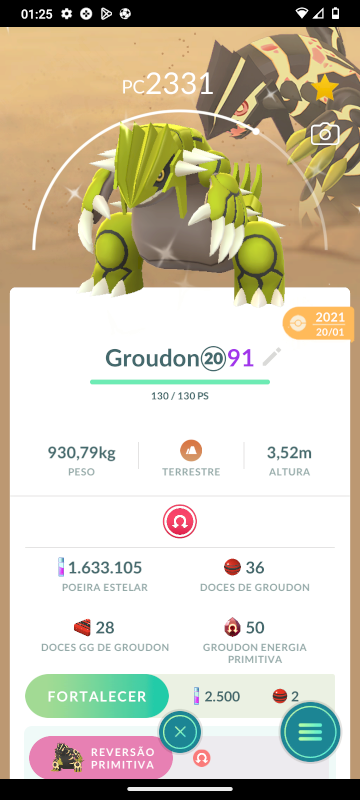Screen dimensions: 360x800
Task: Tap the primal reversion omega icon
Action: (x=180, y=521)
